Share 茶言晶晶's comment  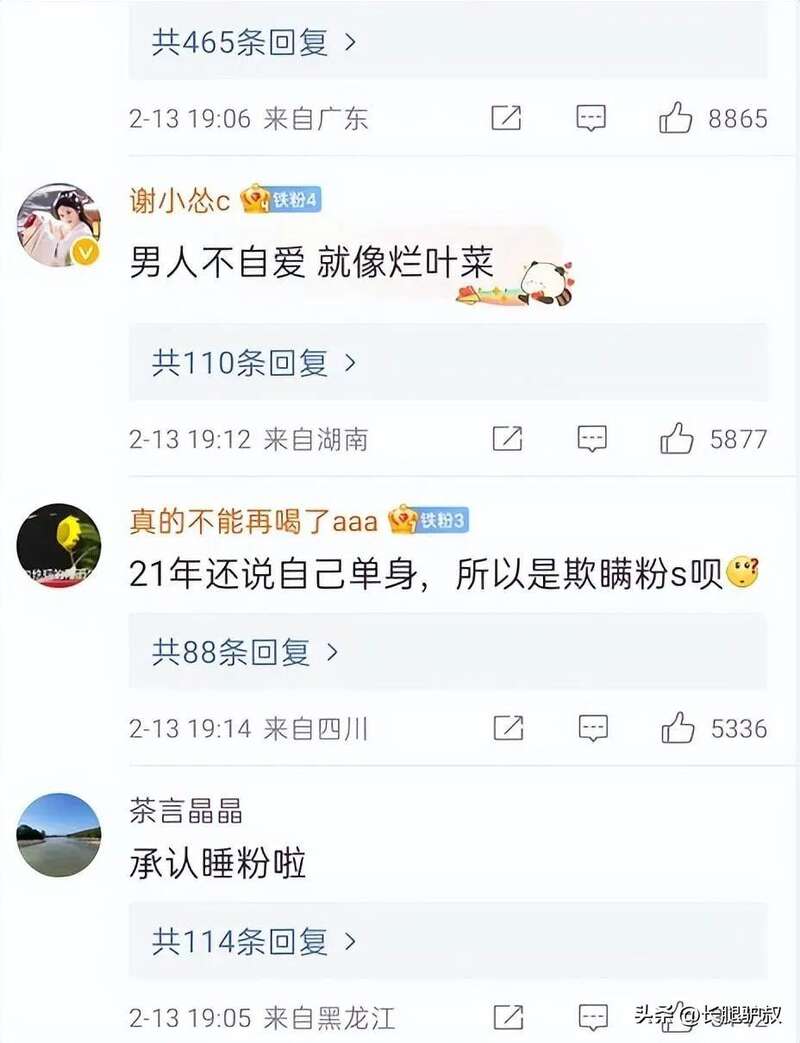pos(507,1018)
